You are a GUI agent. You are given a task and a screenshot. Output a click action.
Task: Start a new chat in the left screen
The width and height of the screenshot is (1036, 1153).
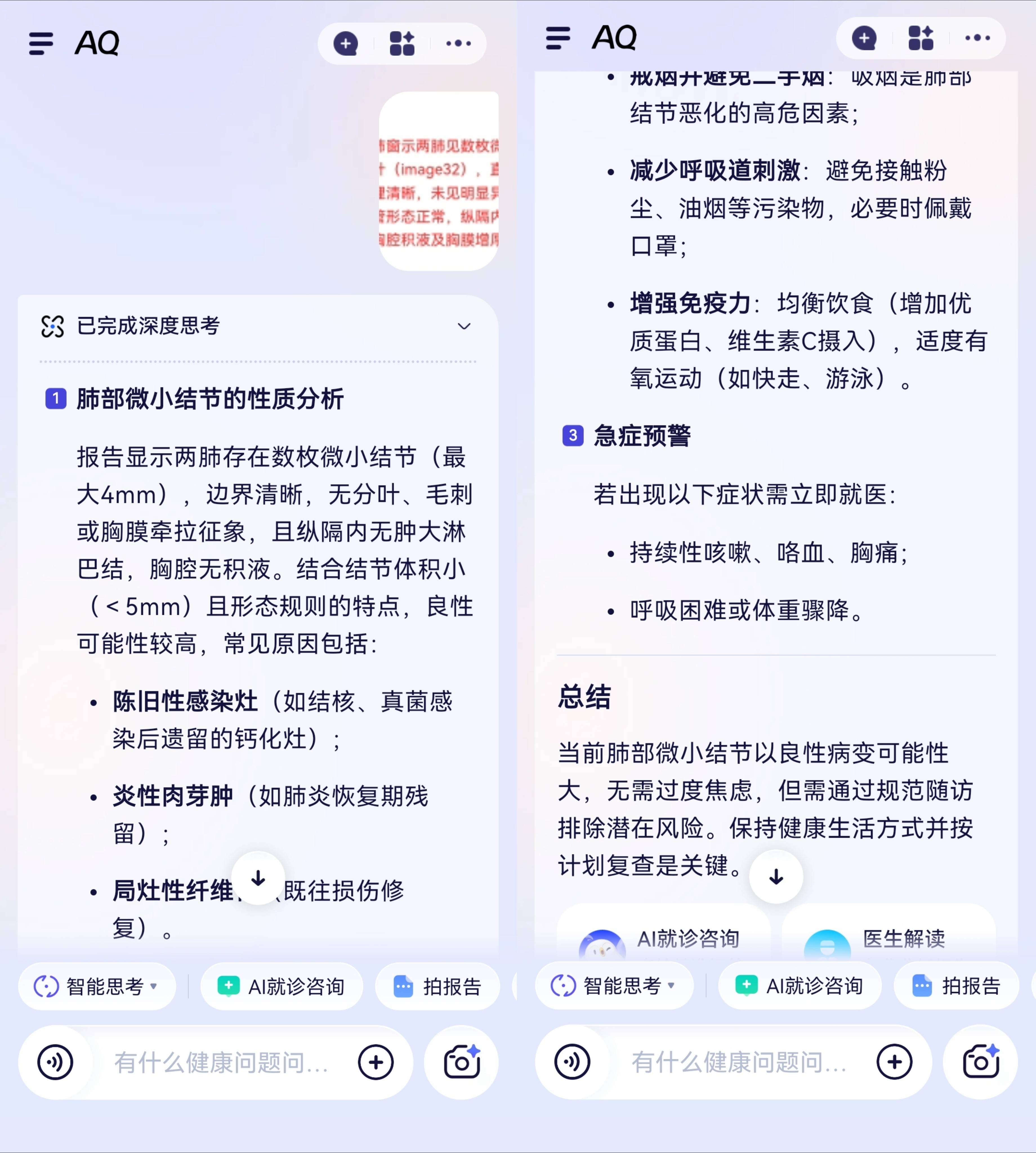345,43
